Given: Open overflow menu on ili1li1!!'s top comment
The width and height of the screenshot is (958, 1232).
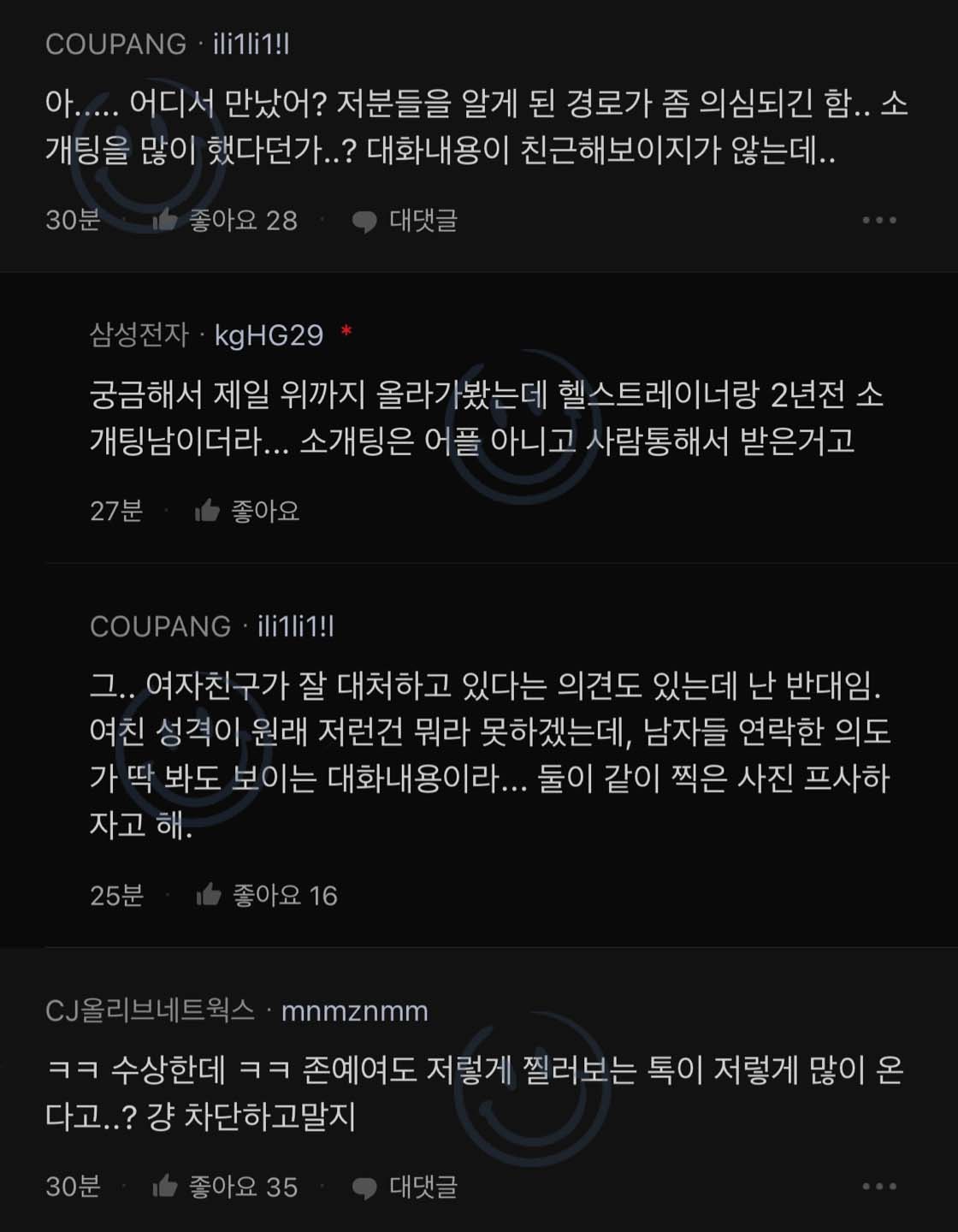Looking at the screenshot, I should coord(878,221).
